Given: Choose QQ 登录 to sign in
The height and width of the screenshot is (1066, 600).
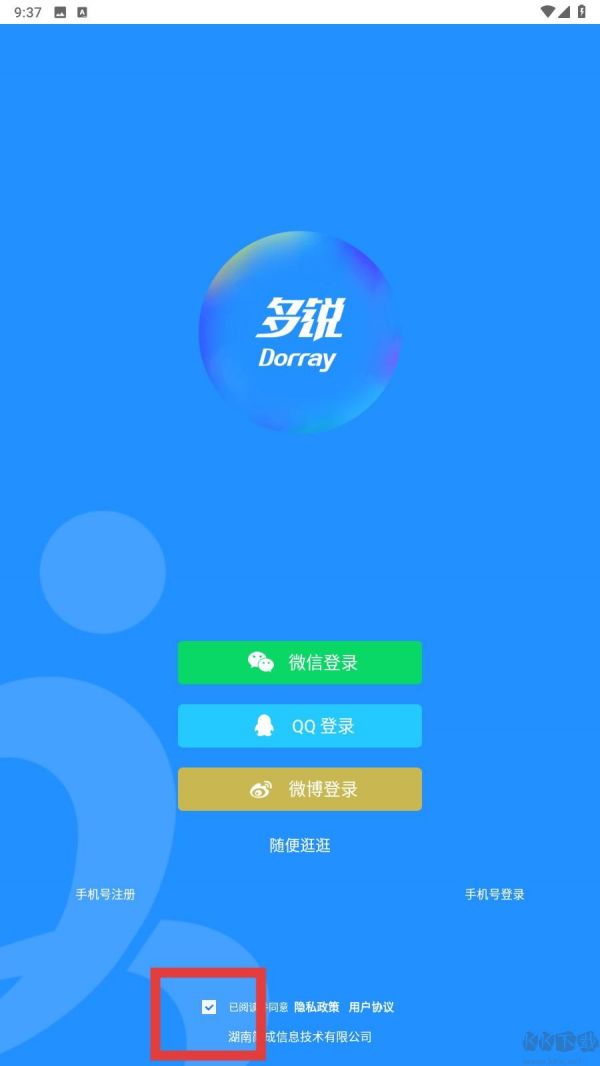Looking at the screenshot, I should (300, 725).
